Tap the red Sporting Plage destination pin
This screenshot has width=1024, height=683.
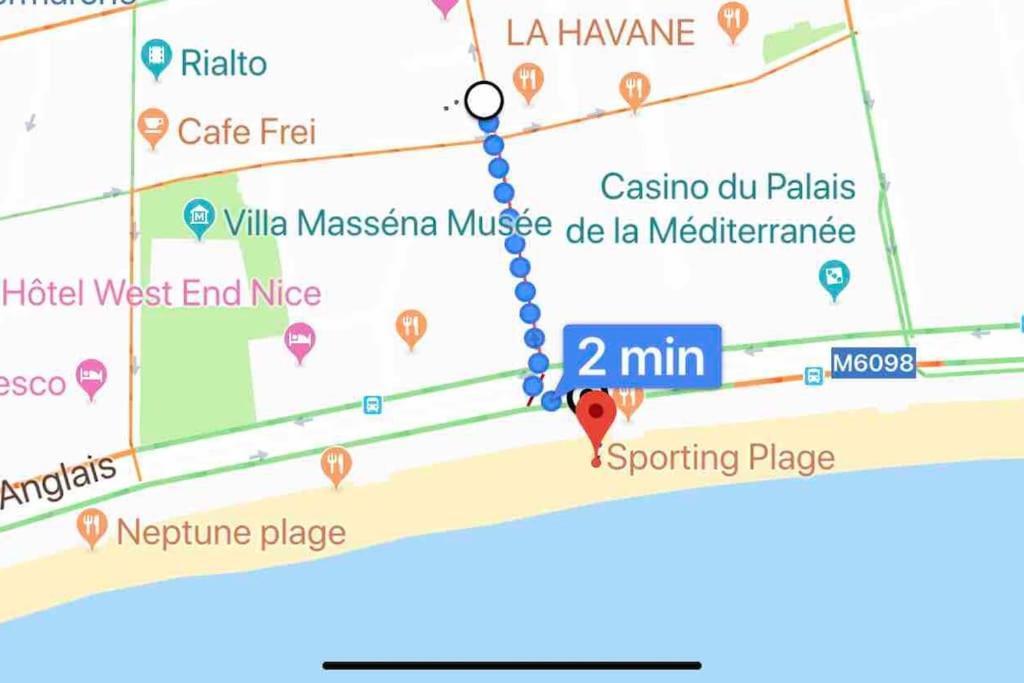pyautogui.click(x=598, y=415)
